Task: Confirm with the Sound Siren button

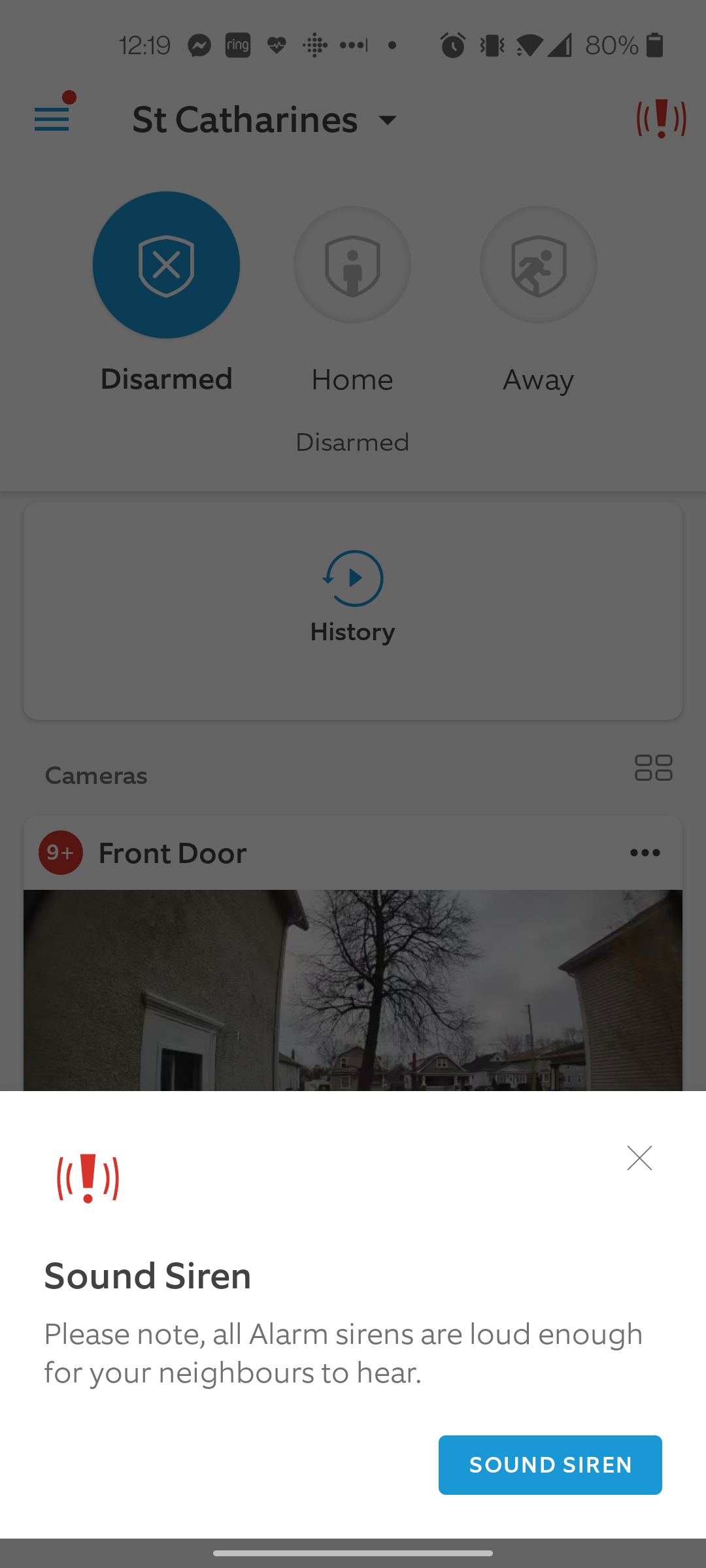Action: (x=550, y=1465)
